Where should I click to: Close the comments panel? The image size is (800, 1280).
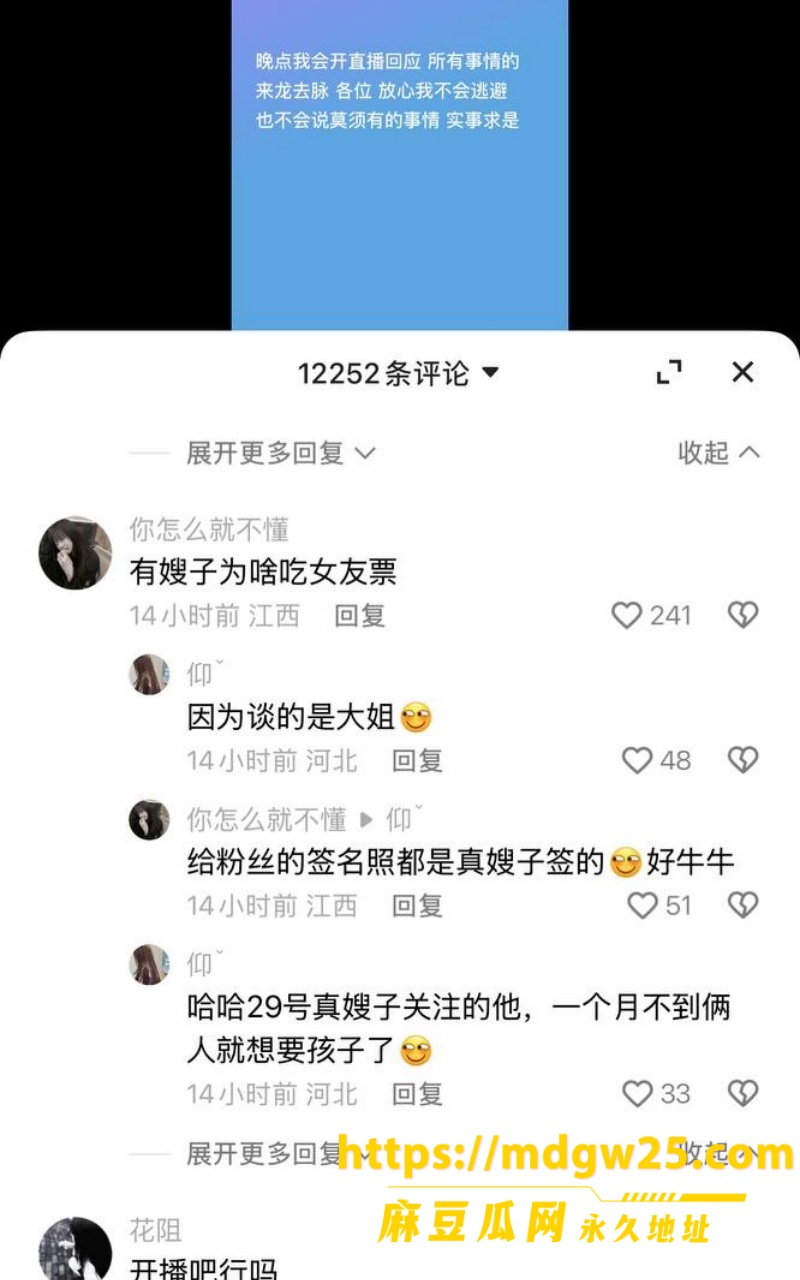click(742, 373)
